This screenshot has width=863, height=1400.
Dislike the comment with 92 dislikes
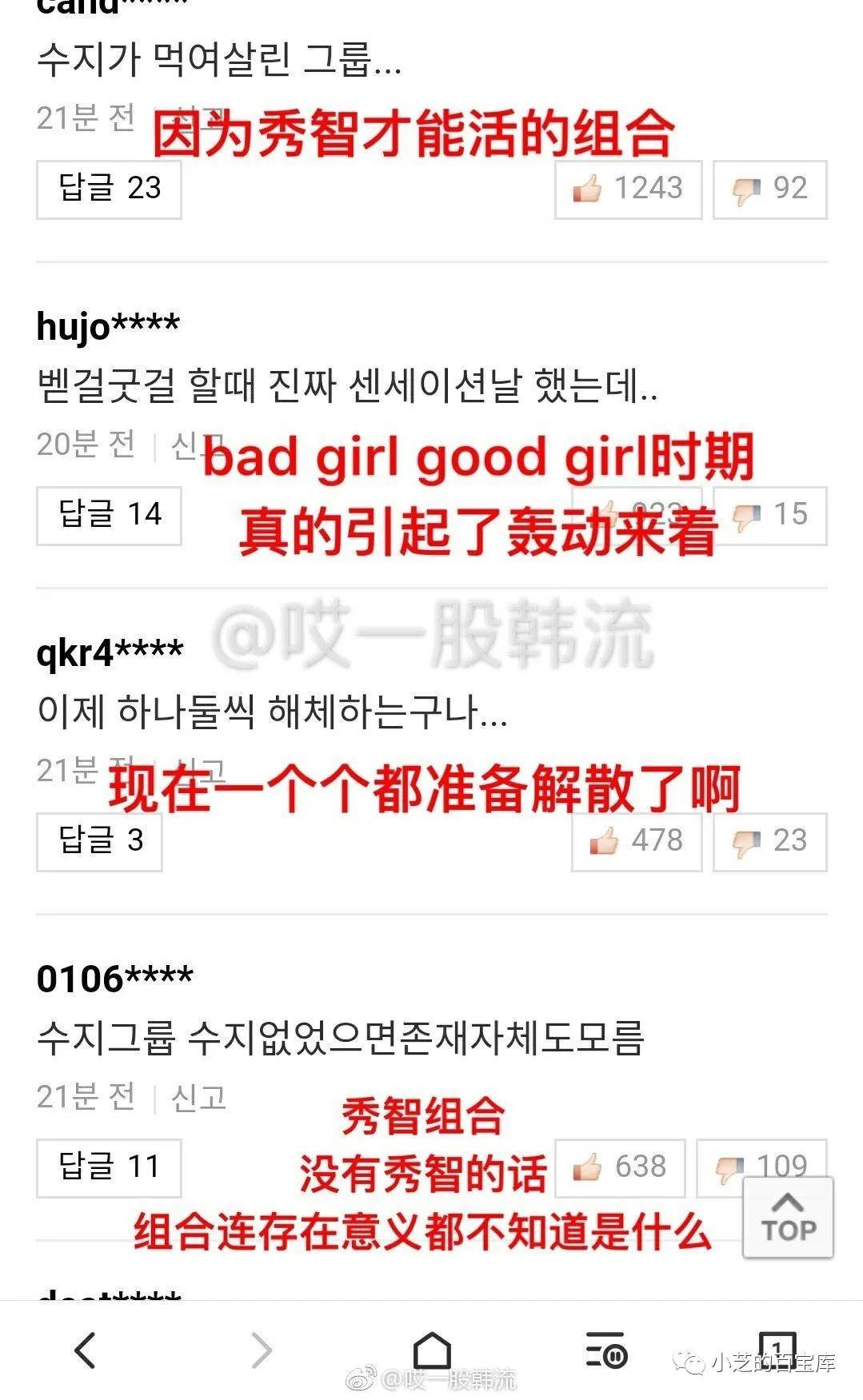[769, 189]
